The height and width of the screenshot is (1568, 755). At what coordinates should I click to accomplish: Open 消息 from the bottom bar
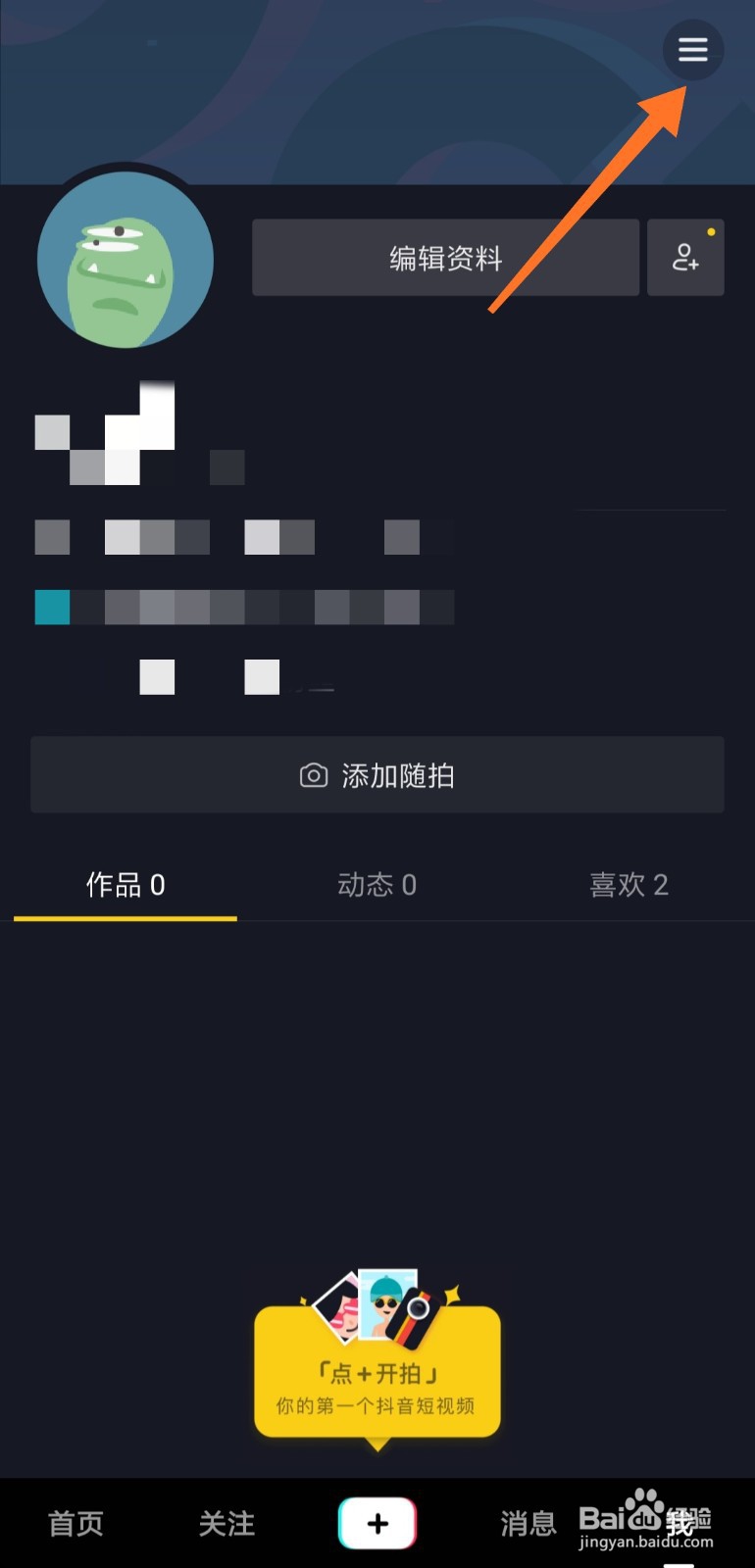click(x=528, y=1523)
